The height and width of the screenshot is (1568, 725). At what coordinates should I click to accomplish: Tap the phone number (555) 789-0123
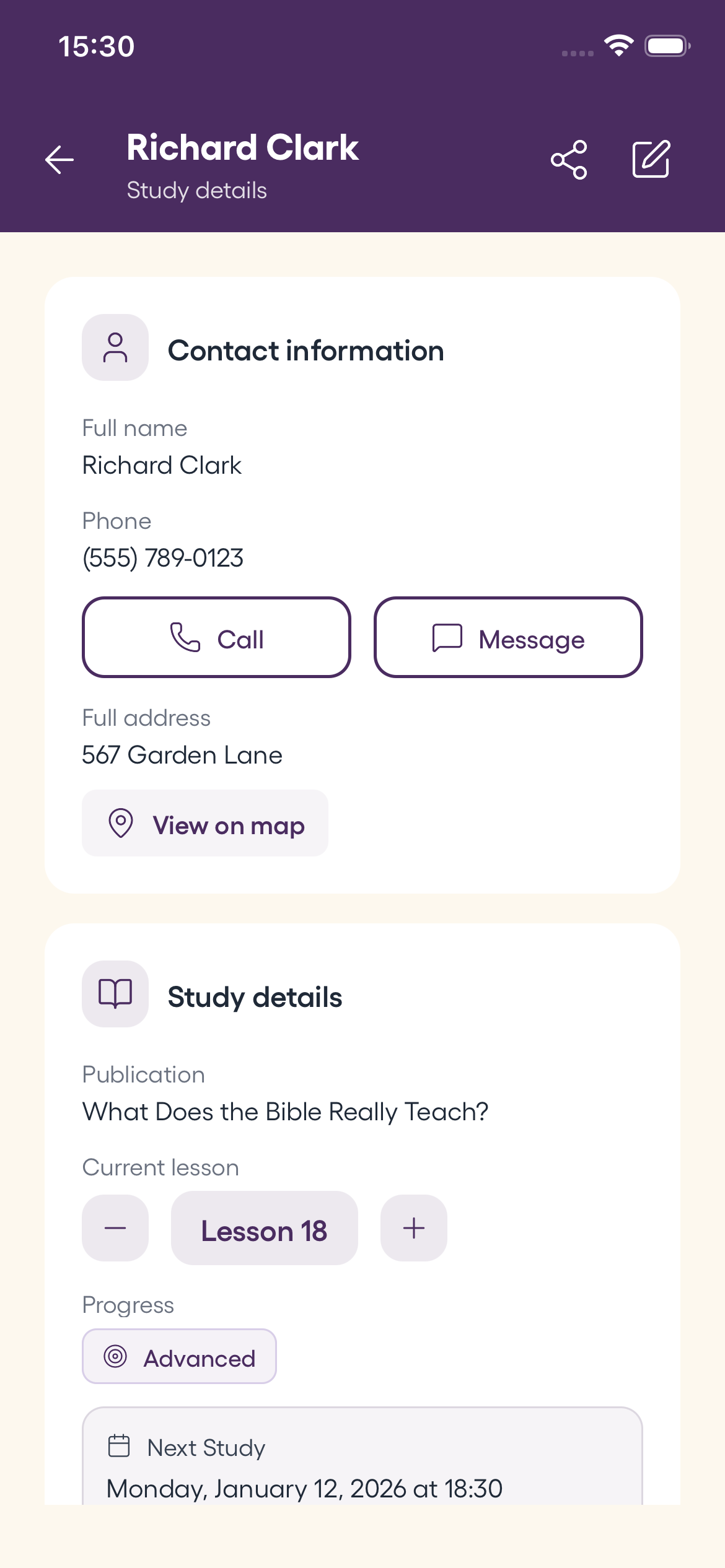pos(164,557)
